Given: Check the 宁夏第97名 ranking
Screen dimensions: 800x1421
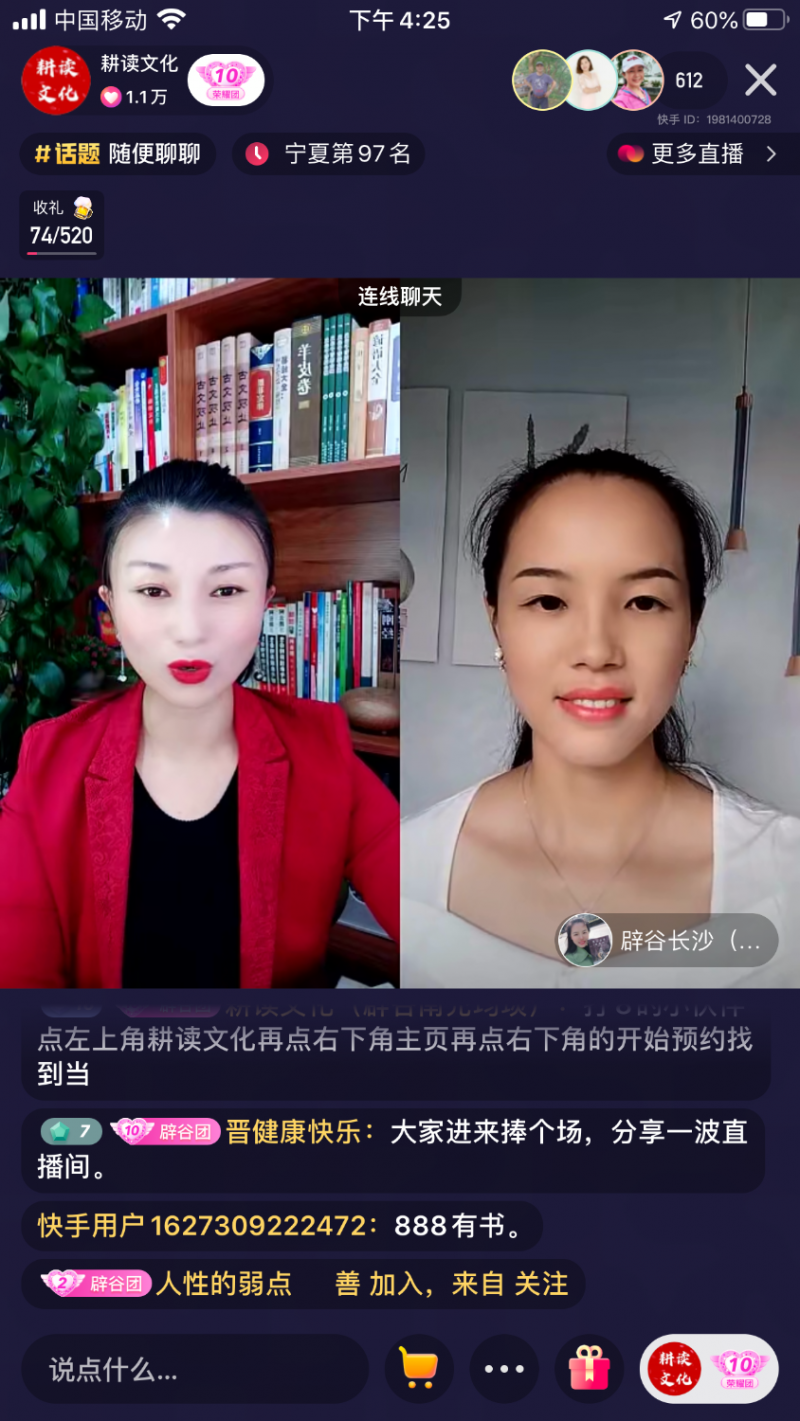Looking at the screenshot, I should [x=330, y=154].
